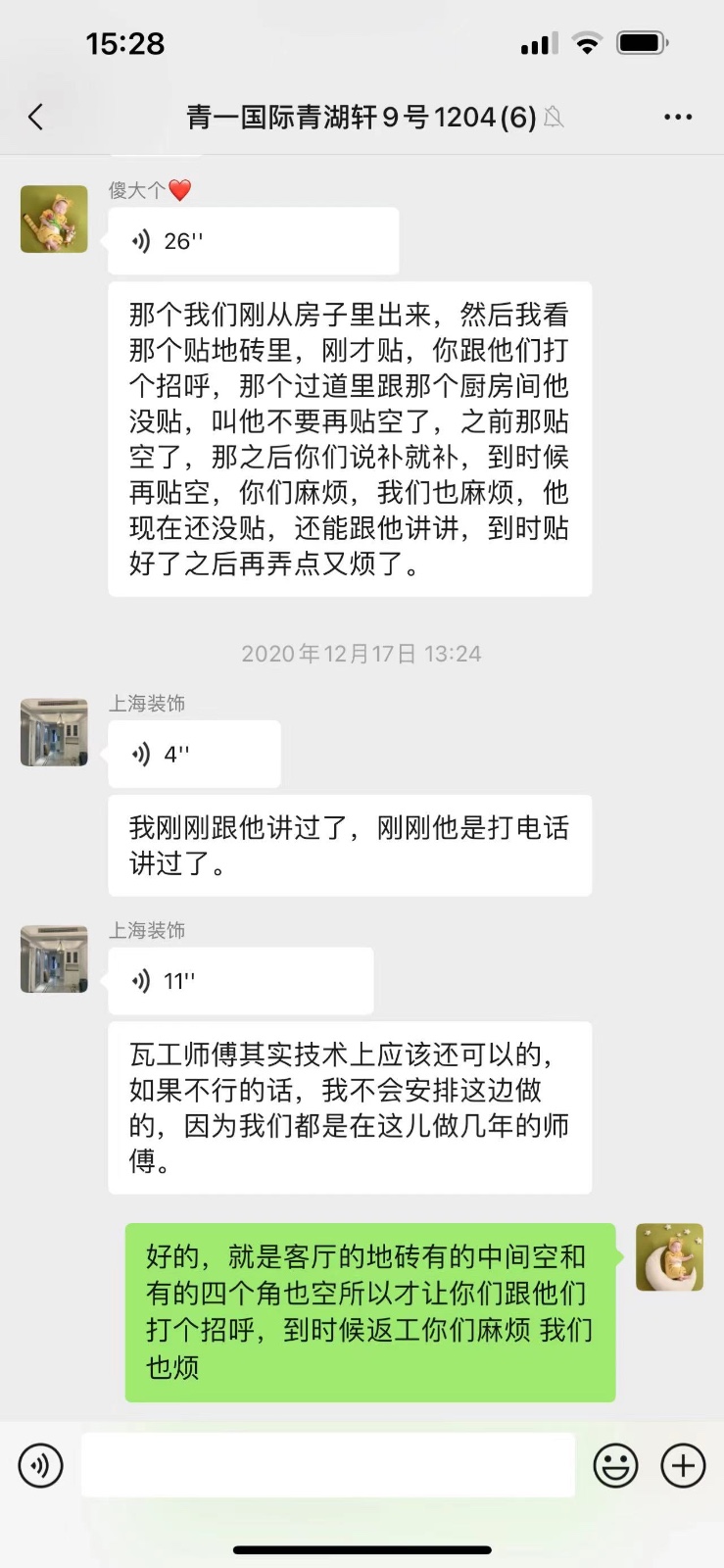Open the plus attachment menu
The width and height of the screenshot is (724, 1568).
684,1466
